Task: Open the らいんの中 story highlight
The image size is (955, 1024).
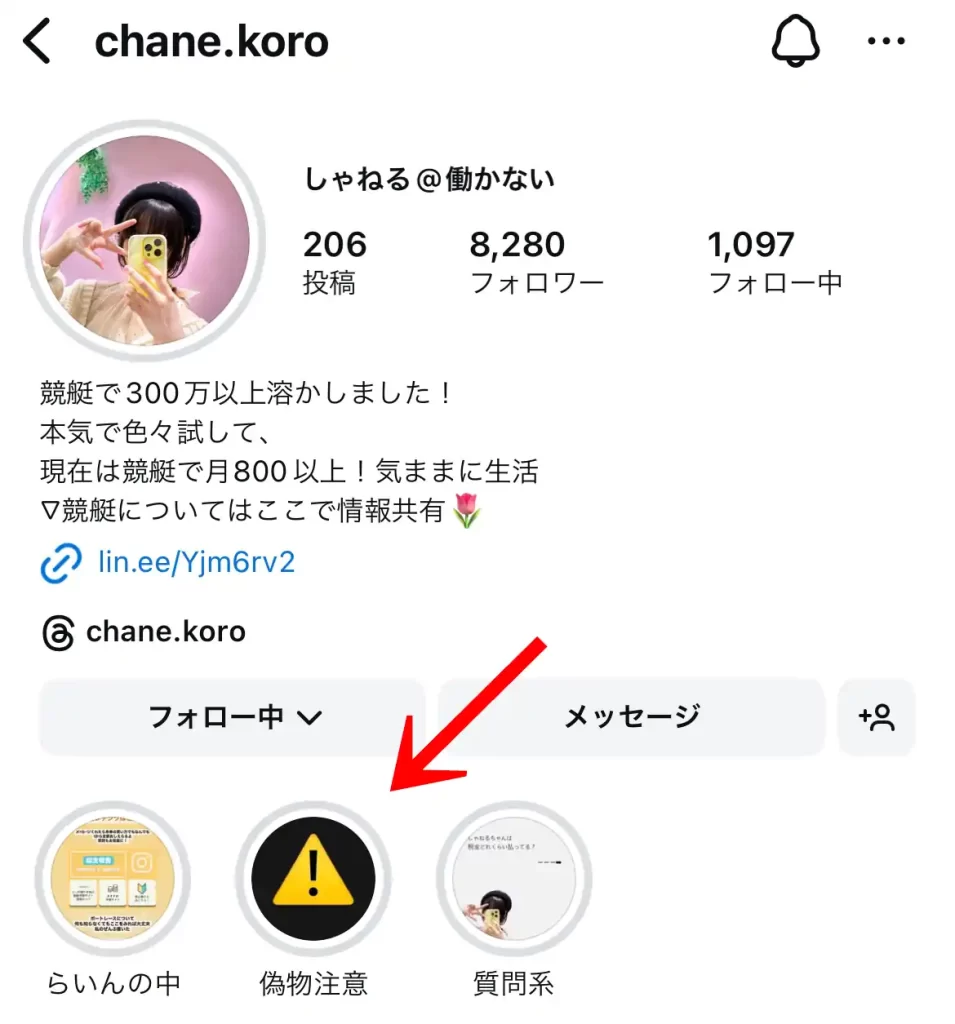Action: pyautogui.click(x=115, y=876)
